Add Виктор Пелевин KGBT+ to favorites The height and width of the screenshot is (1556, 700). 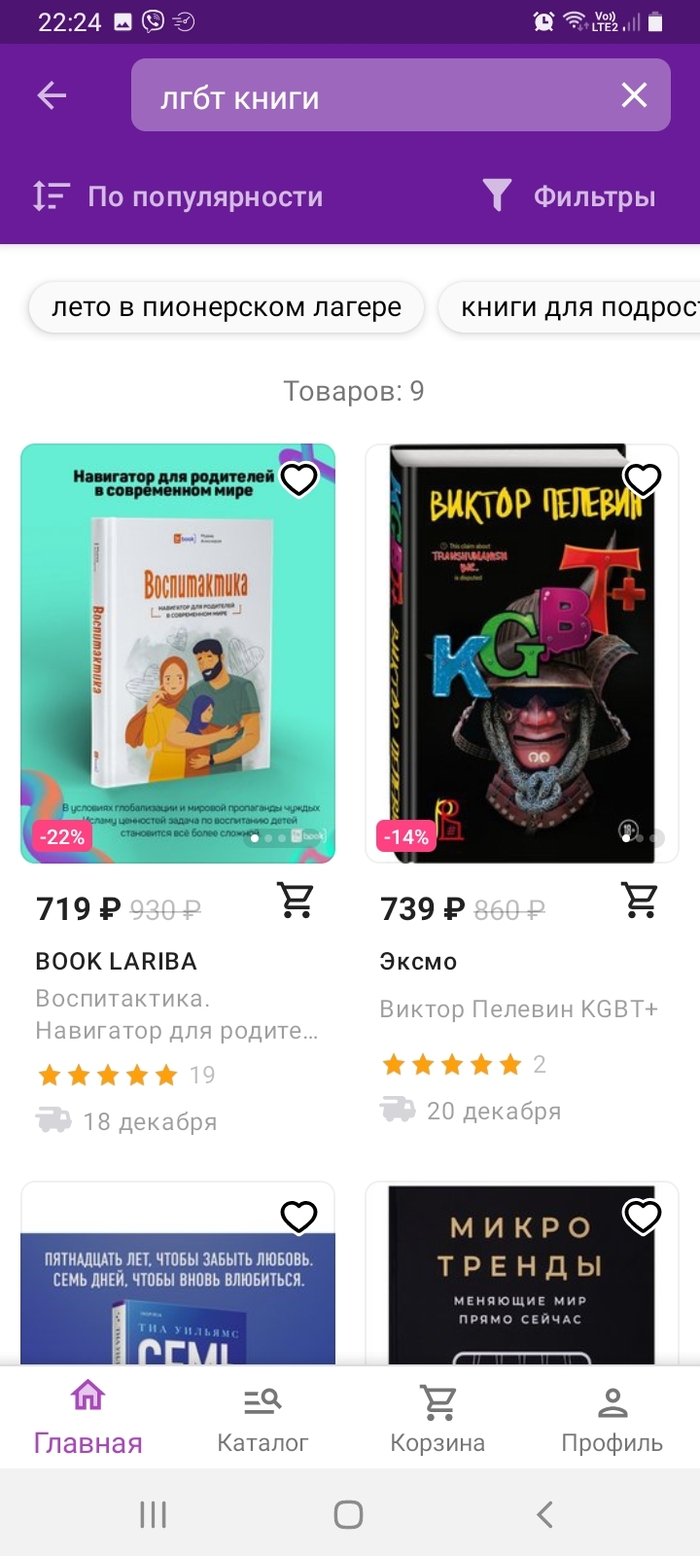point(642,480)
